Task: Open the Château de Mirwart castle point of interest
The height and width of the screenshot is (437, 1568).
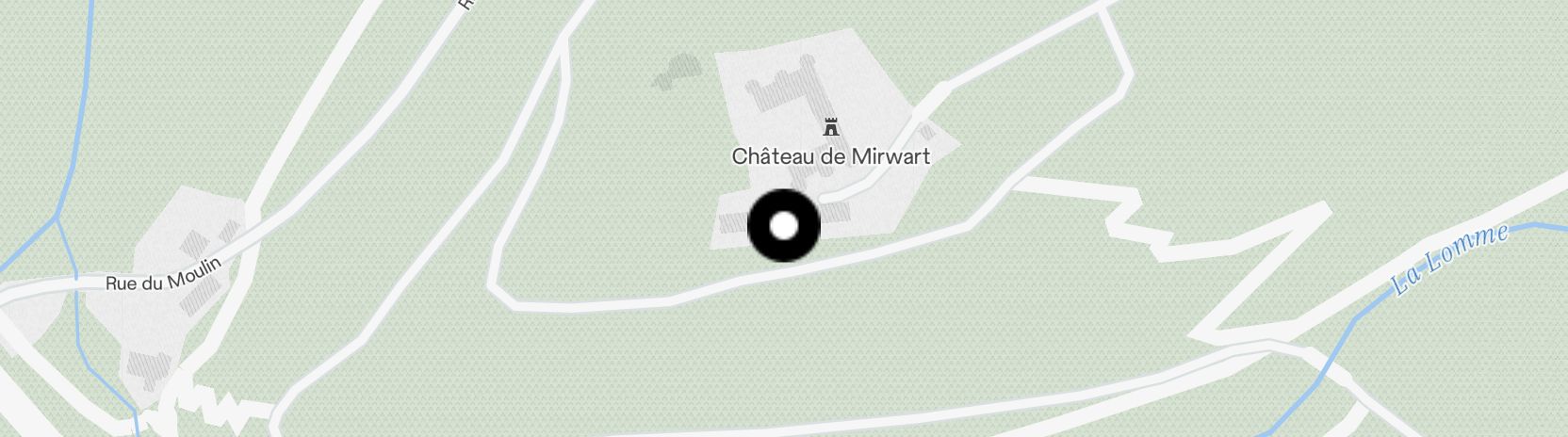Action: point(830,128)
